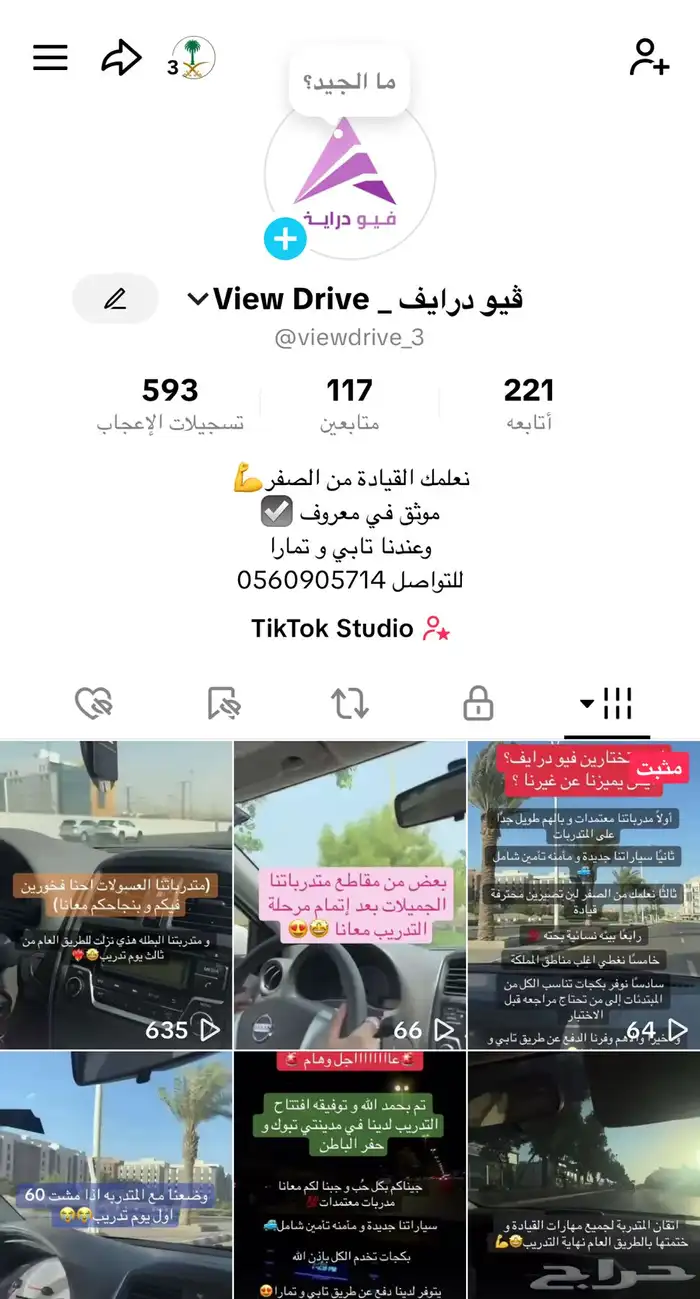Switch to the saved bookmarks tab
700x1299 pixels.
[224, 704]
